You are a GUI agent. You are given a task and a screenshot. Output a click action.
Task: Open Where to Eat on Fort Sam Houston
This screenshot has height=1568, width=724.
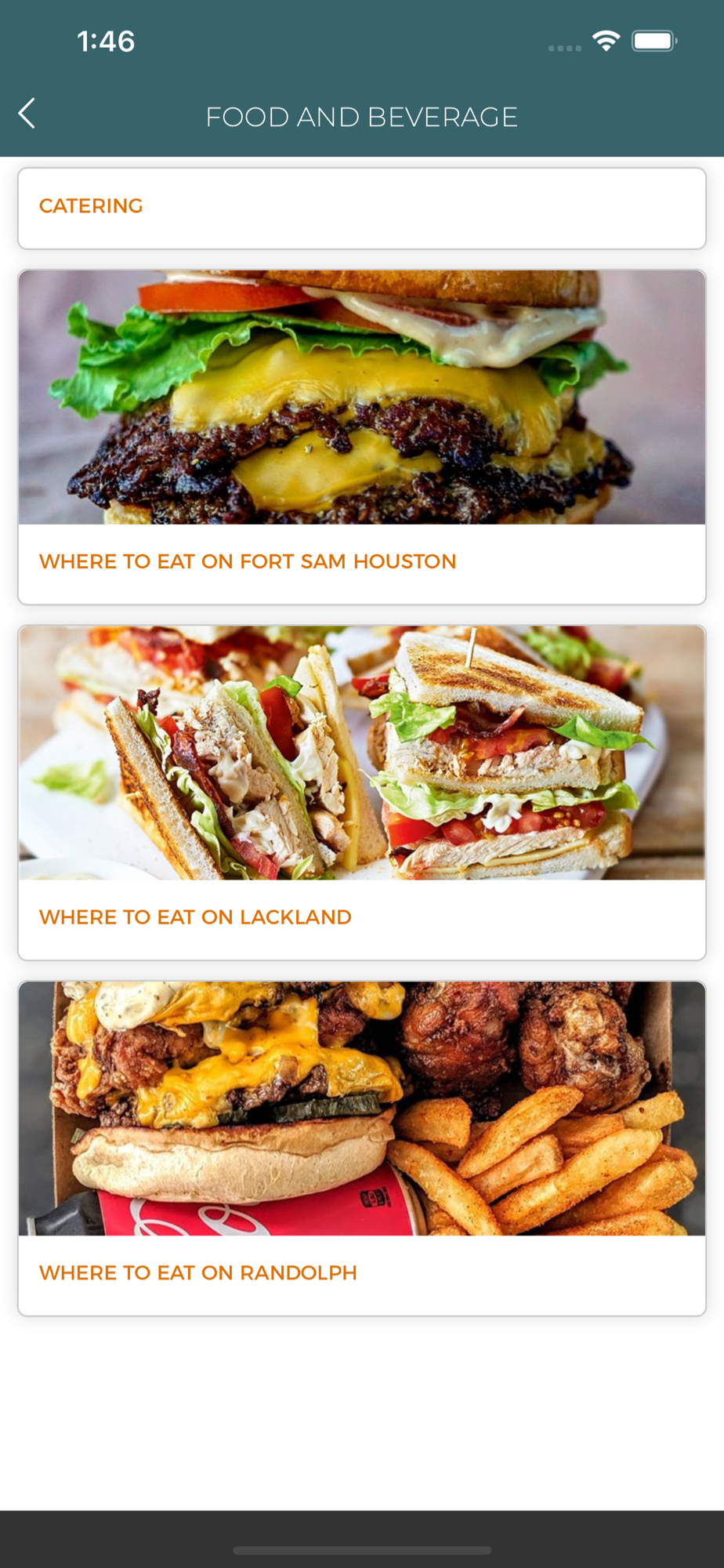point(361,437)
